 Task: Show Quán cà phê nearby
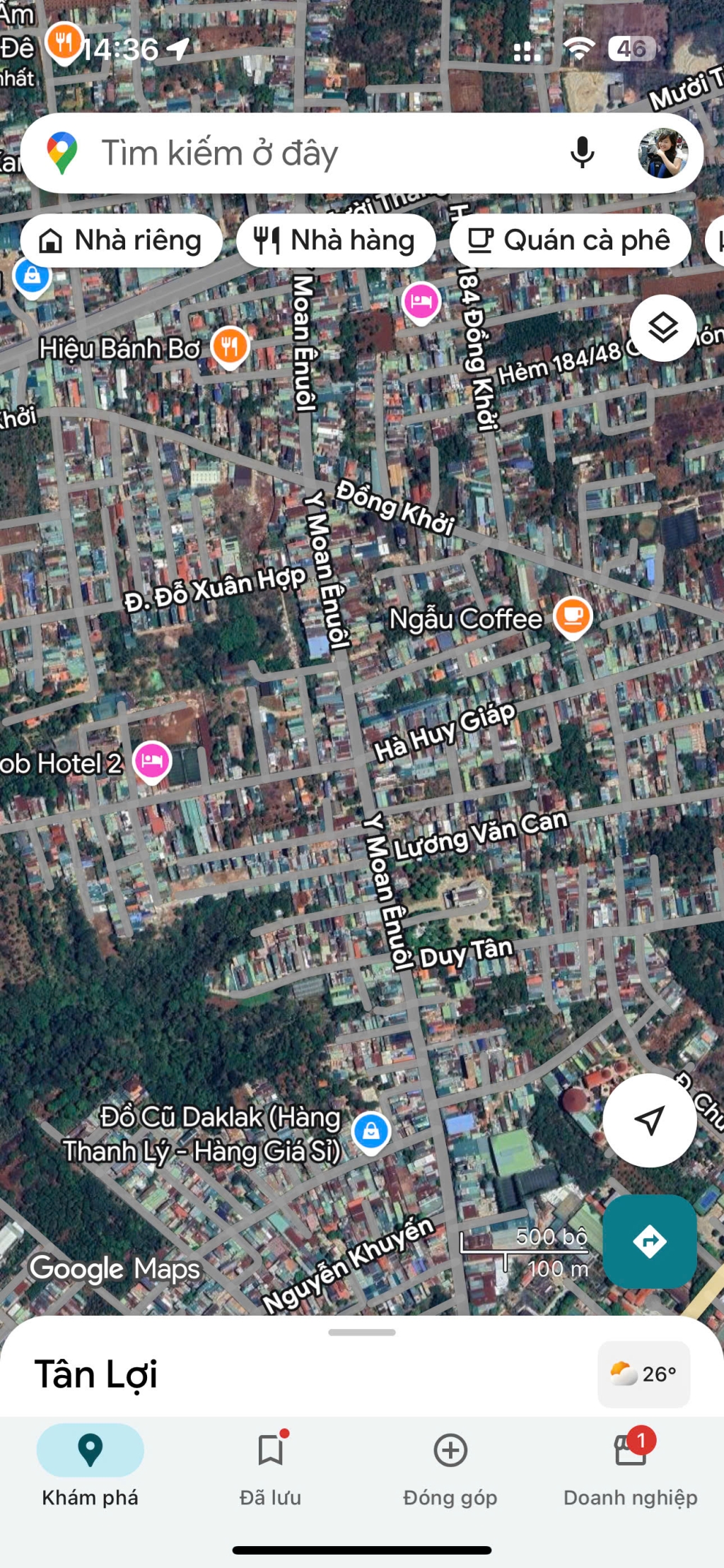click(x=570, y=241)
